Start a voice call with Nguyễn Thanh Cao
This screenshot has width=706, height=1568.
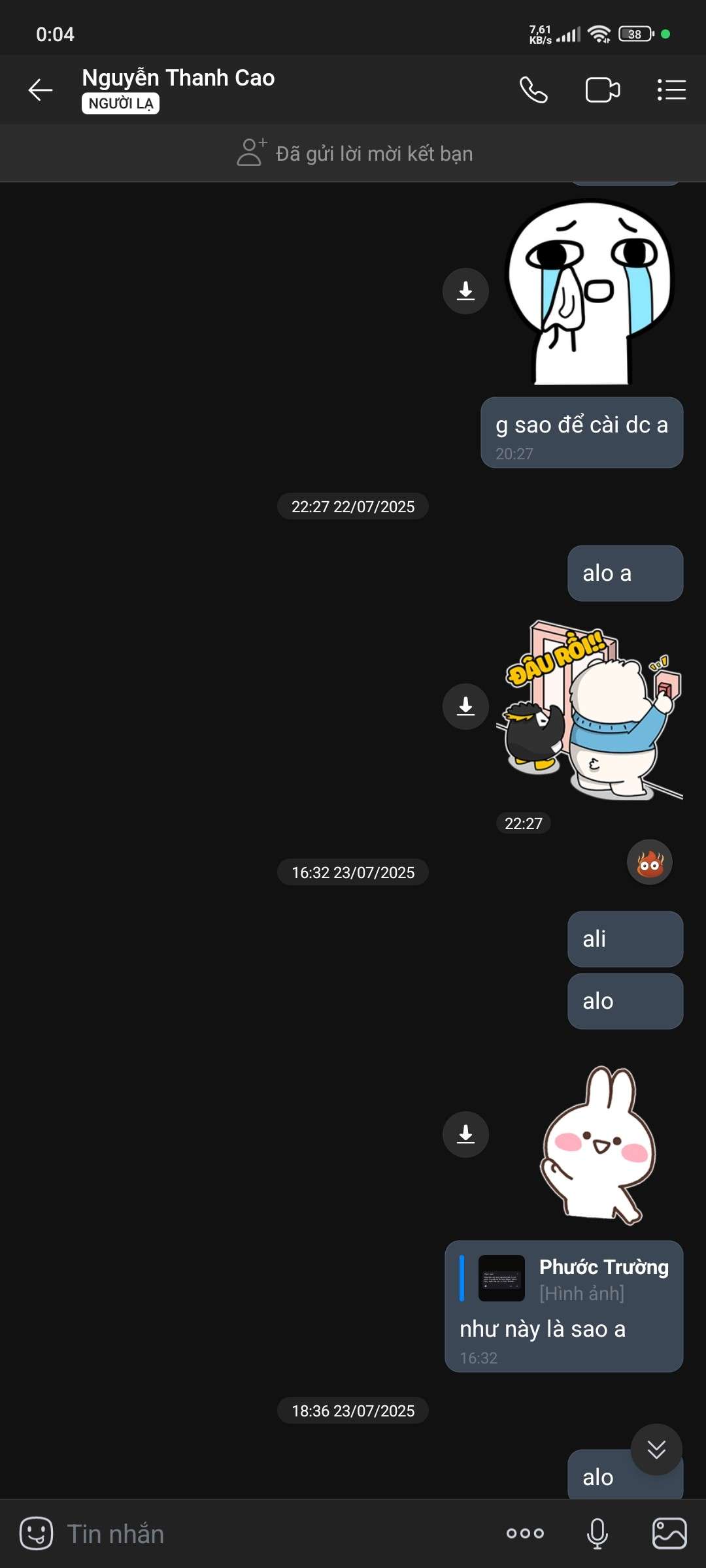(x=533, y=90)
